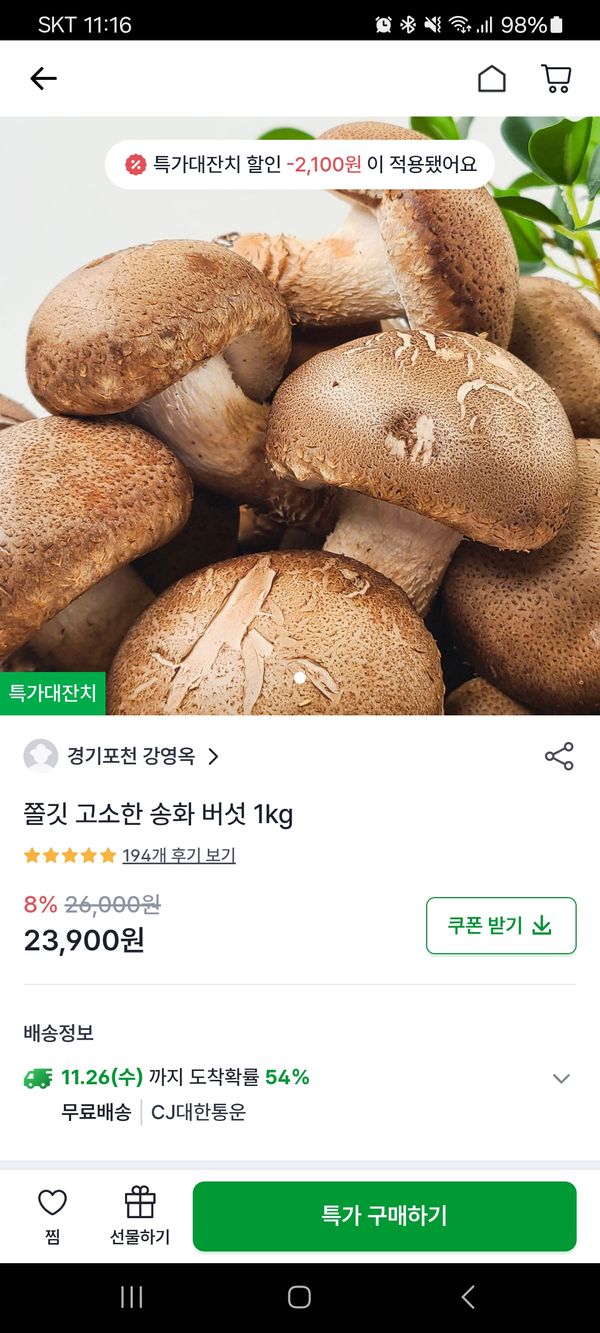The width and height of the screenshot is (600, 1333).
Task: Add this product to 찜 favorites
Action: point(52,1215)
